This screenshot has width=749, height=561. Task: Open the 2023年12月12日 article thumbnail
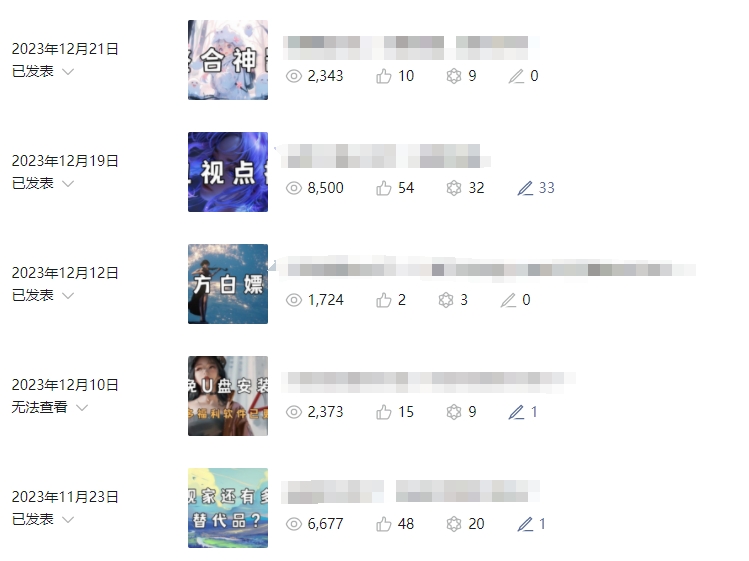click(x=228, y=284)
